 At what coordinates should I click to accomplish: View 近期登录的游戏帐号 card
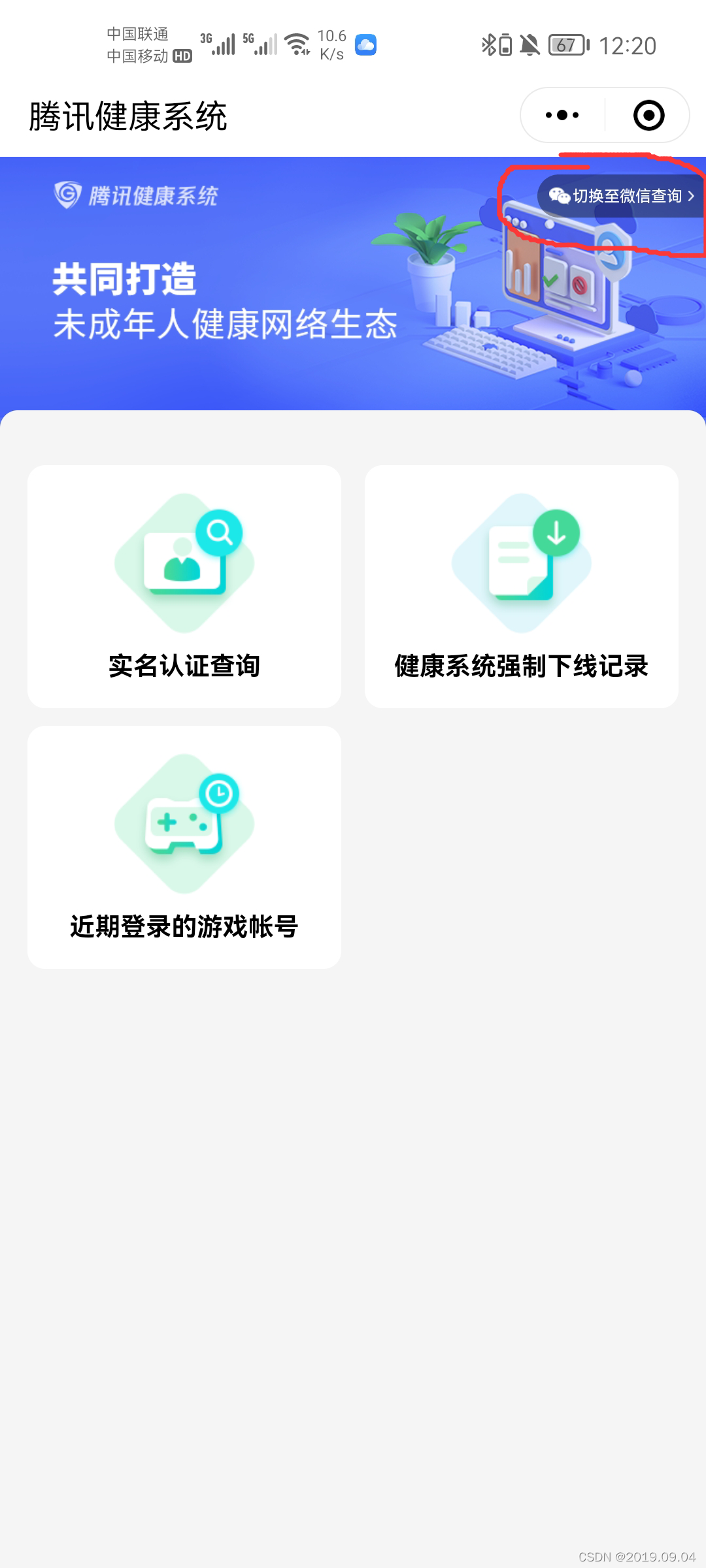[184, 847]
